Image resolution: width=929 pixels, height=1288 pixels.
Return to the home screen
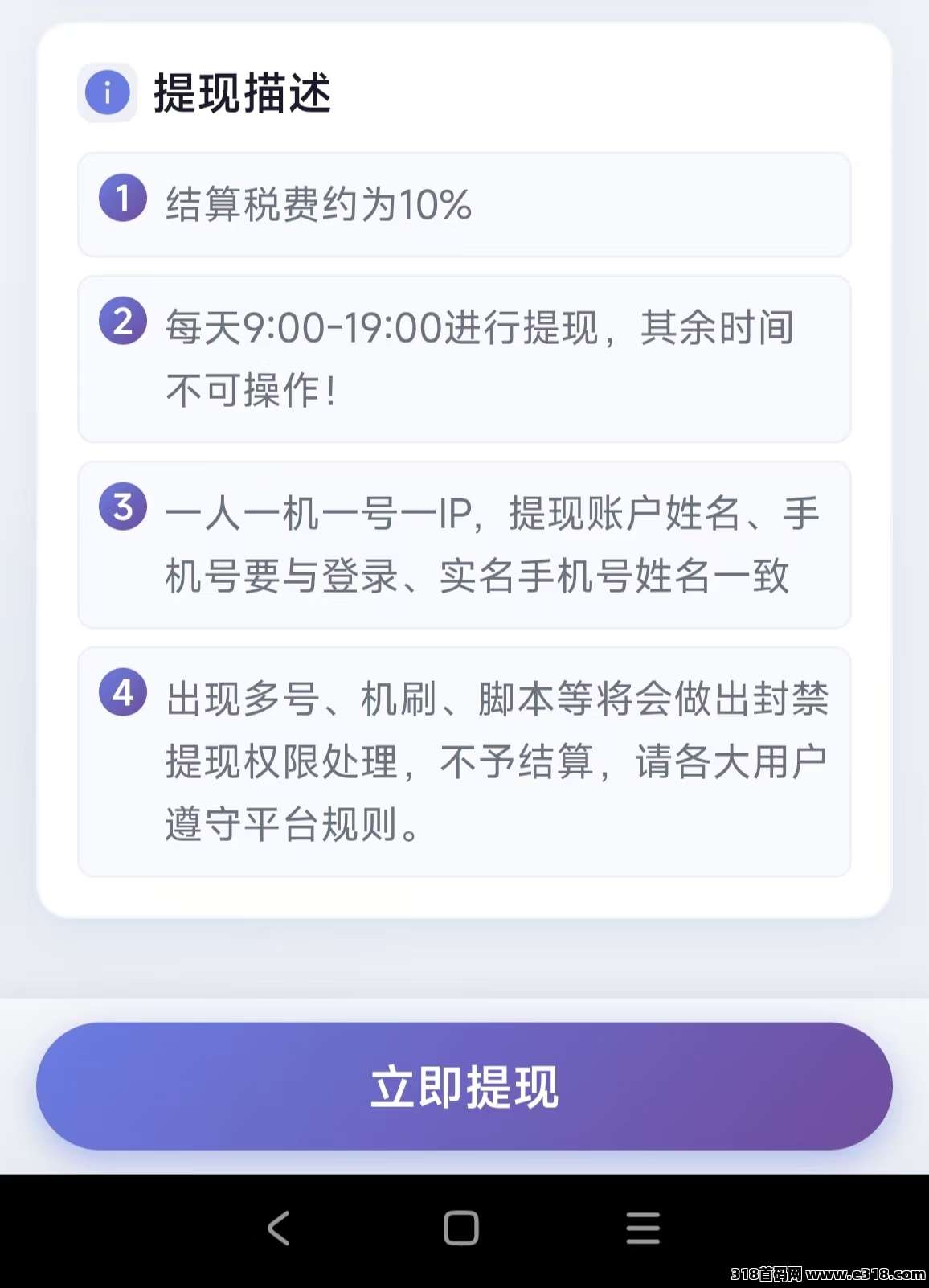point(461,1228)
